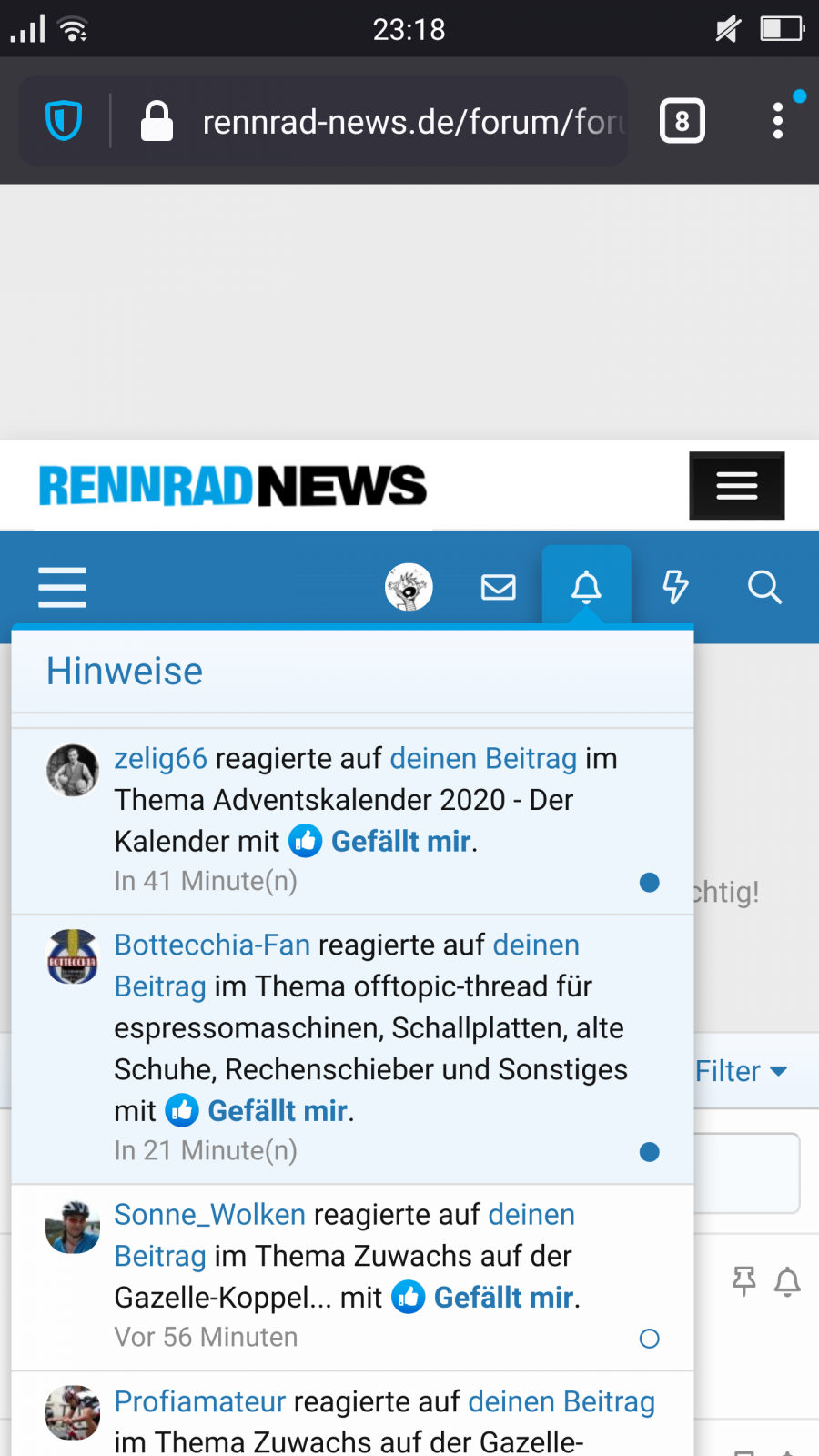Visit Profiamateur's profile
Image resolution: width=819 pixels, height=1456 pixels.
pos(199,1402)
